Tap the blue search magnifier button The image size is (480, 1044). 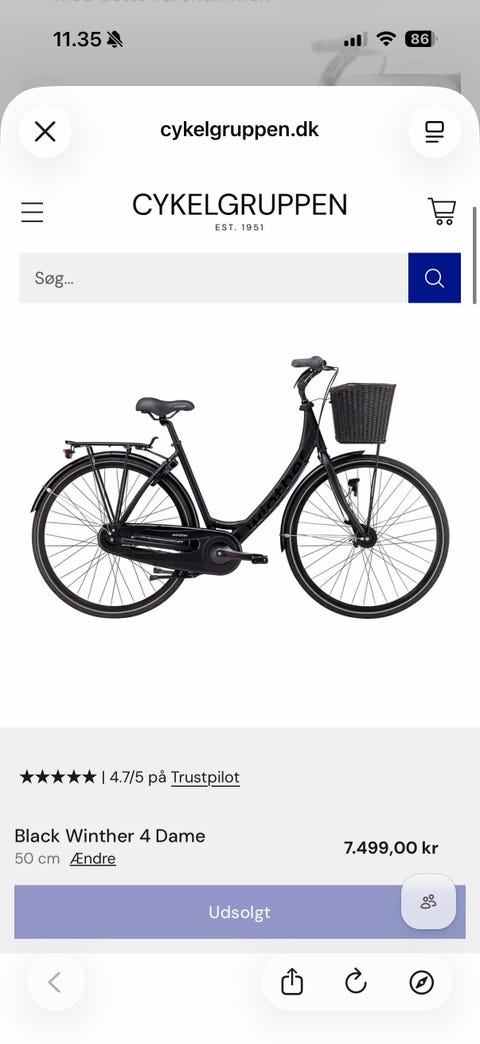click(x=434, y=278)
